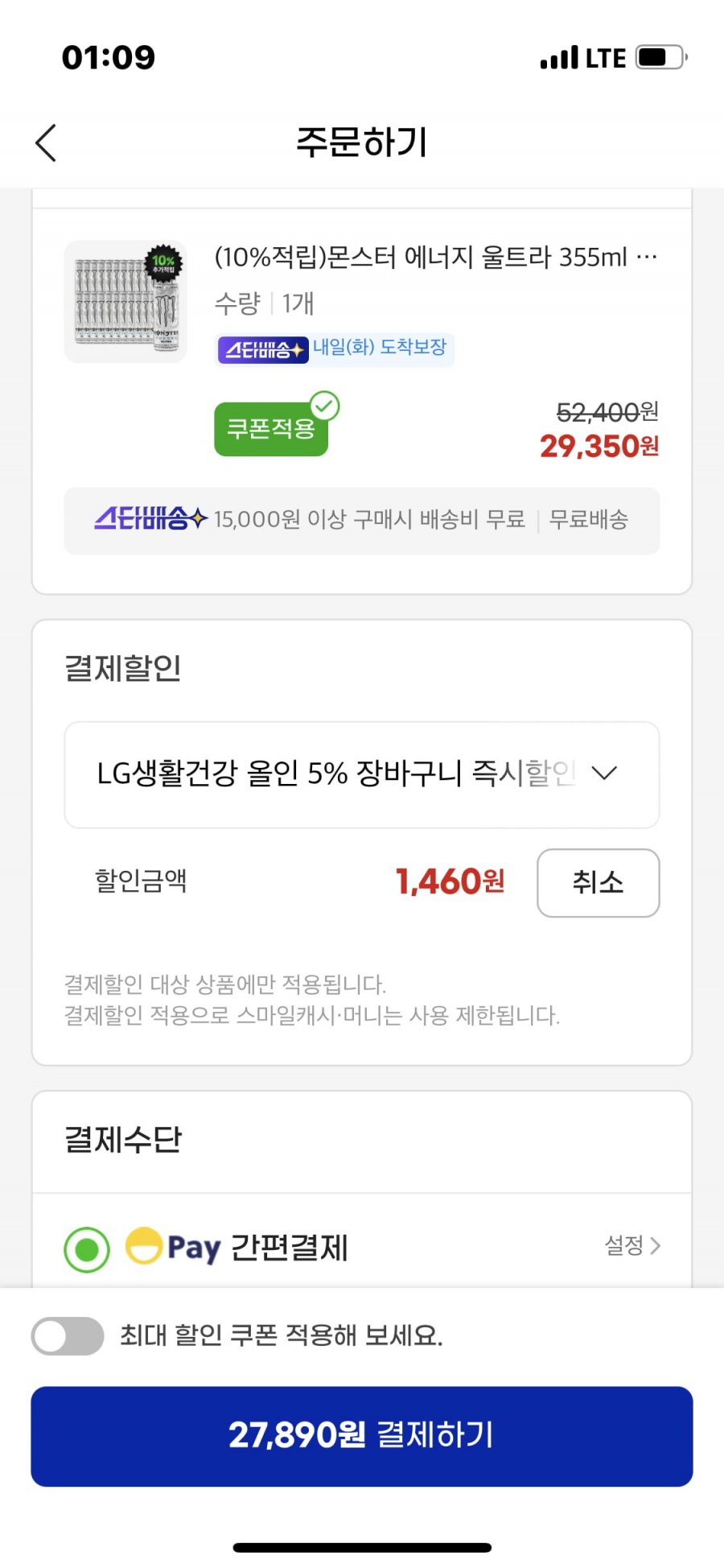Go back from the 주문하기 page
This screenshot has width=724, height=1568.
46,143
